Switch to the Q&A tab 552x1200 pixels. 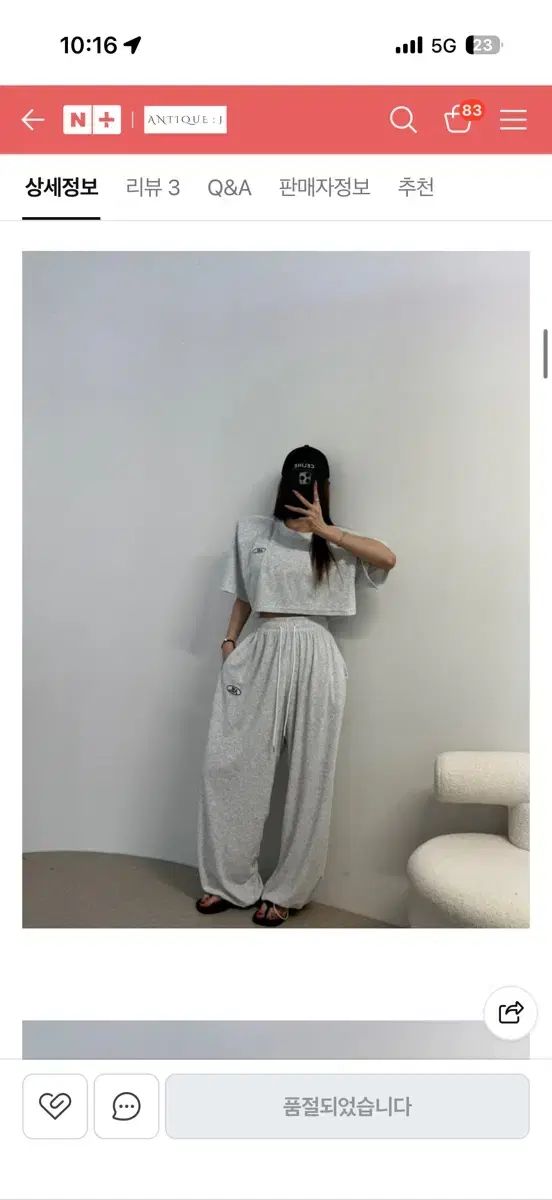pos(229,187)
